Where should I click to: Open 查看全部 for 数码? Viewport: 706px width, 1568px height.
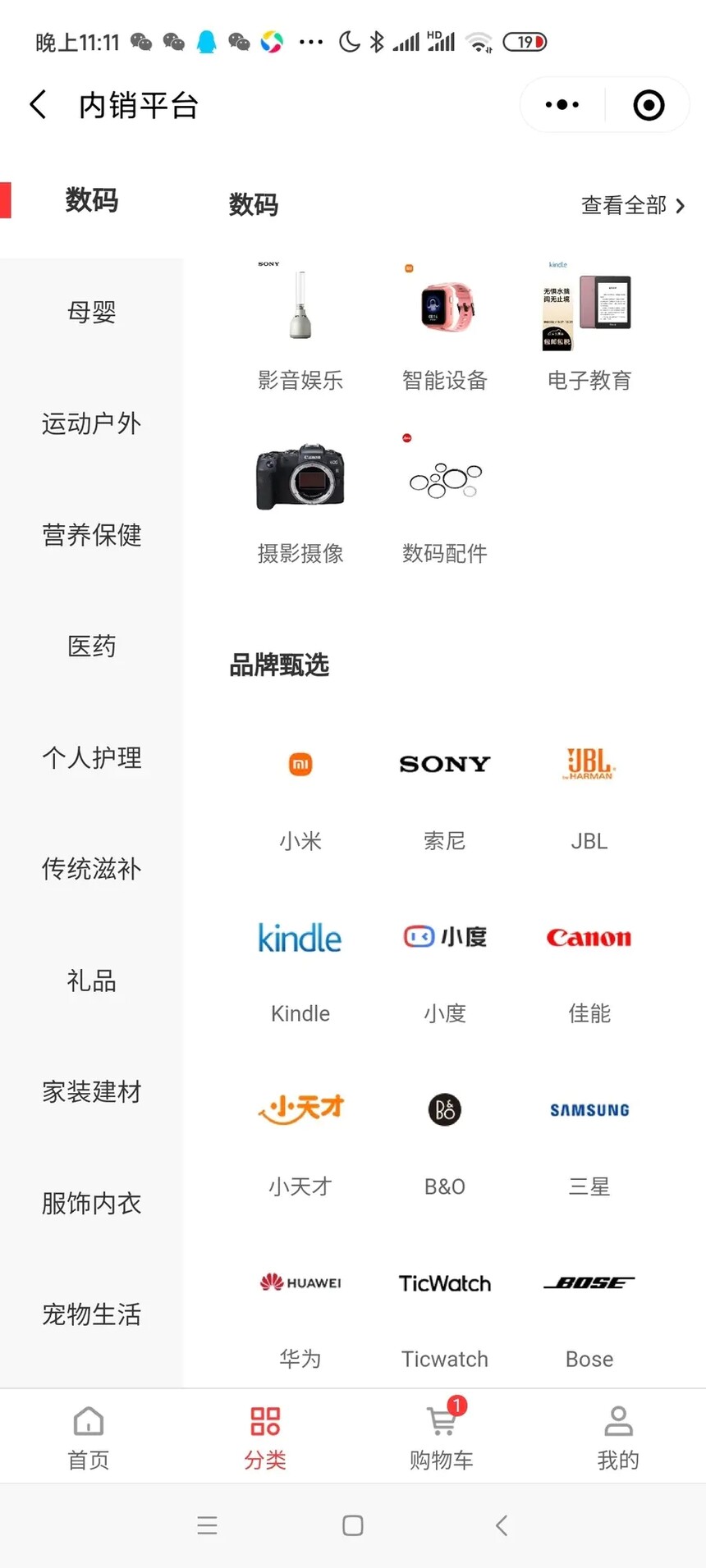click(x=633, y=205)
